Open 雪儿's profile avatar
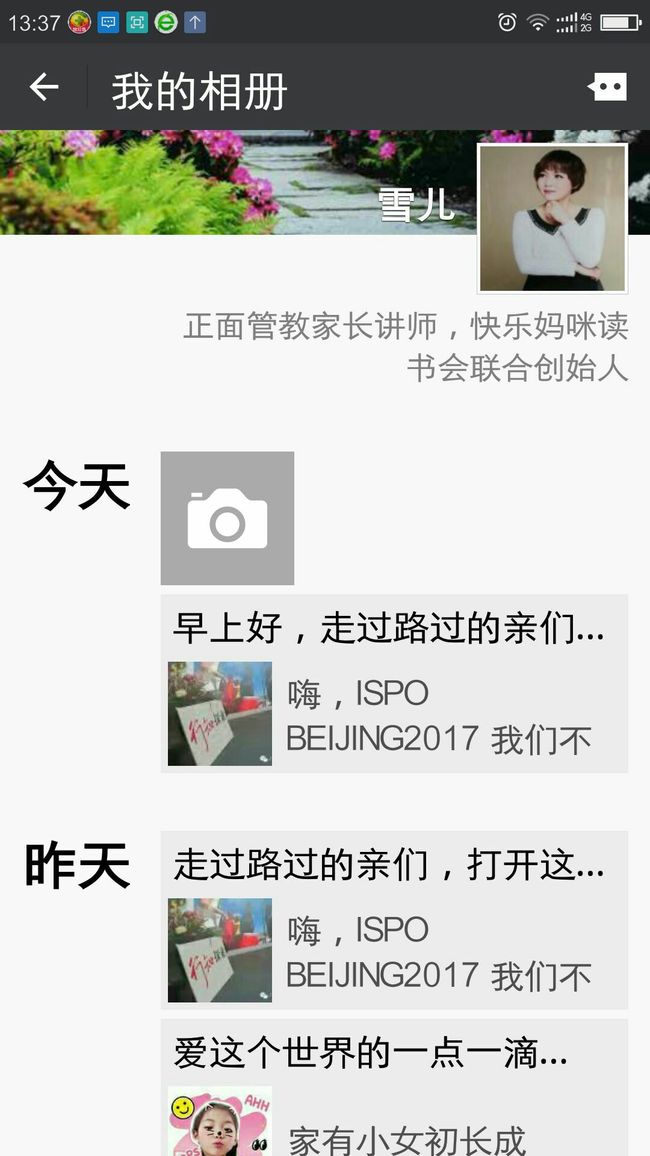 point(553,217)
